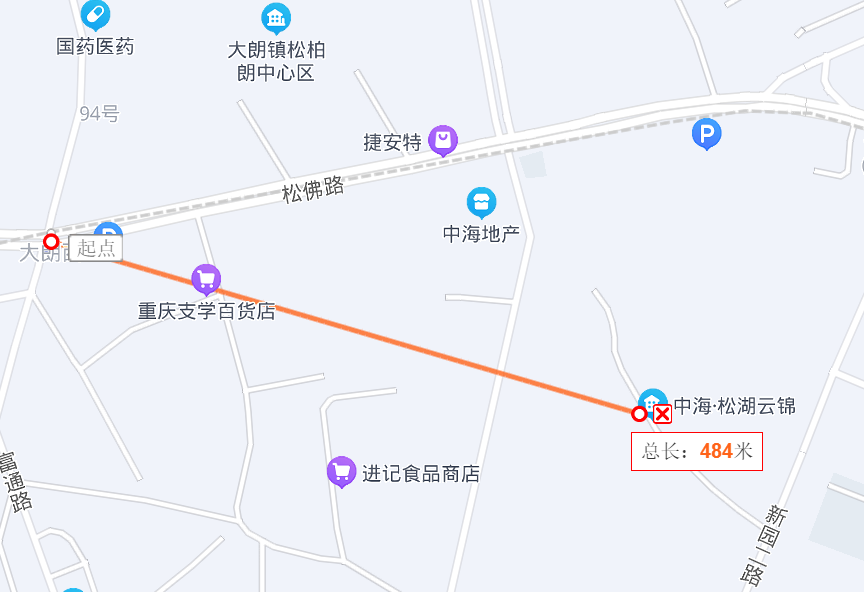
Task: Select the 国药医药 pharmacy marker
Action: [96, 15]
